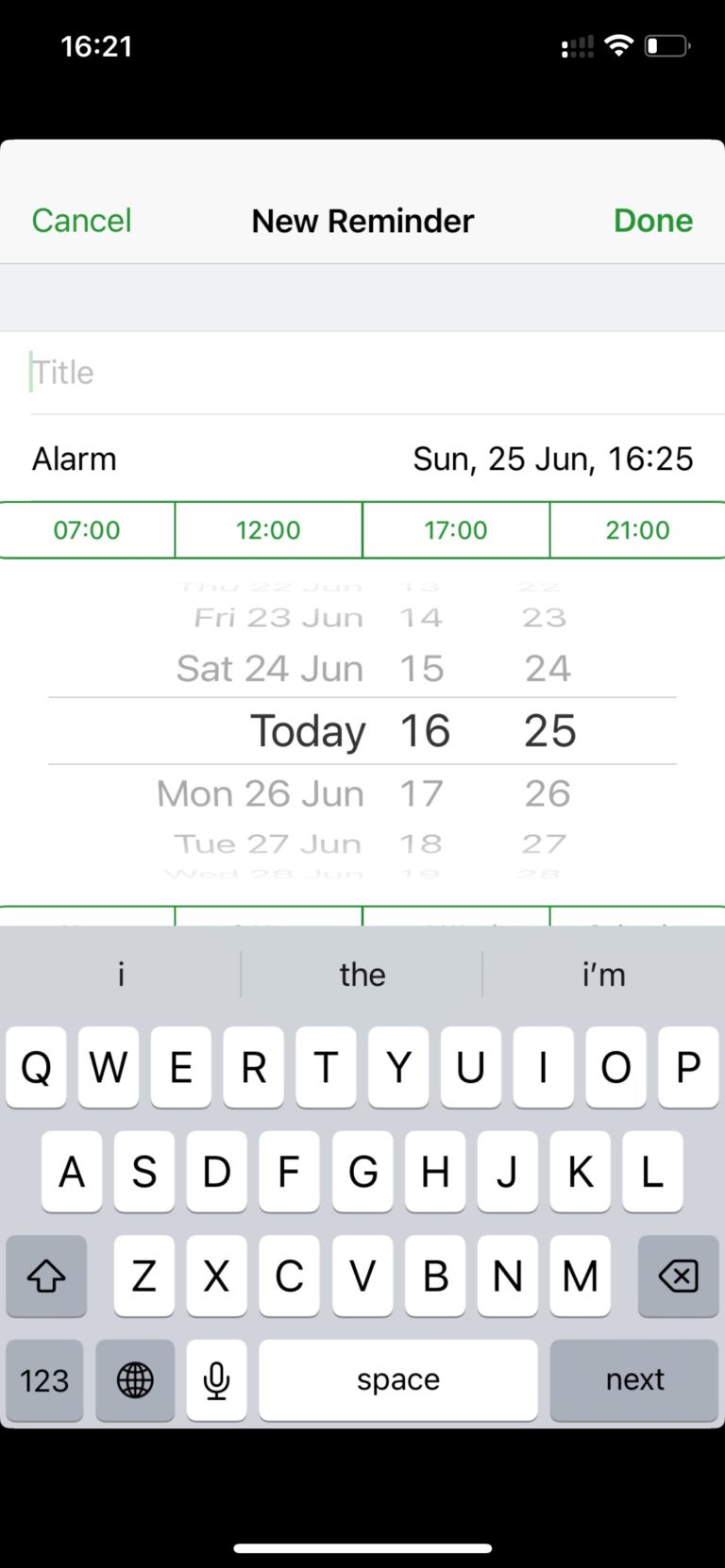Select the 21:00 preset time
The height and width of the screenshot is (1568, 725).
[636, 529]
